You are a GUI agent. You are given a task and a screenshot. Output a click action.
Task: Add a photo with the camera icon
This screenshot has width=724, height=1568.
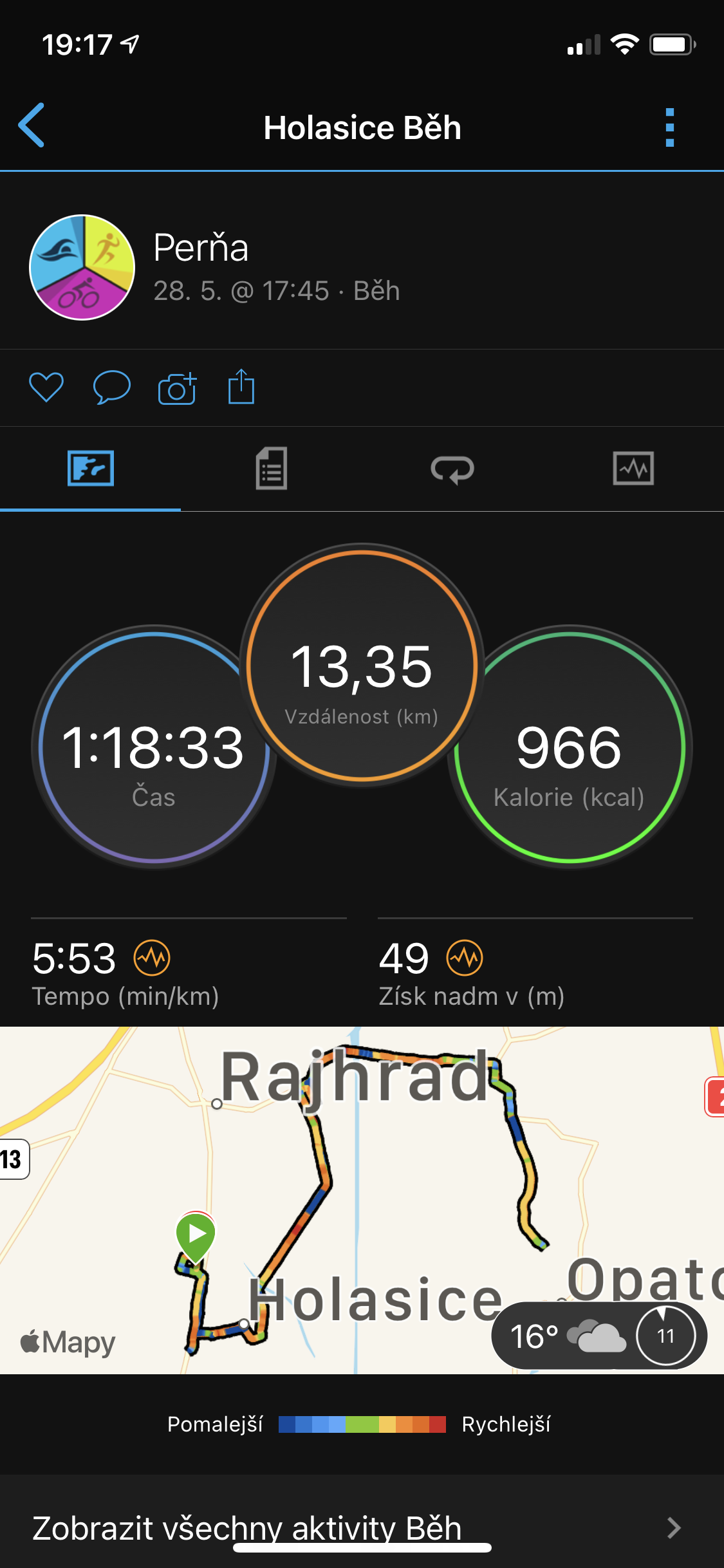[x=177, y=388]
